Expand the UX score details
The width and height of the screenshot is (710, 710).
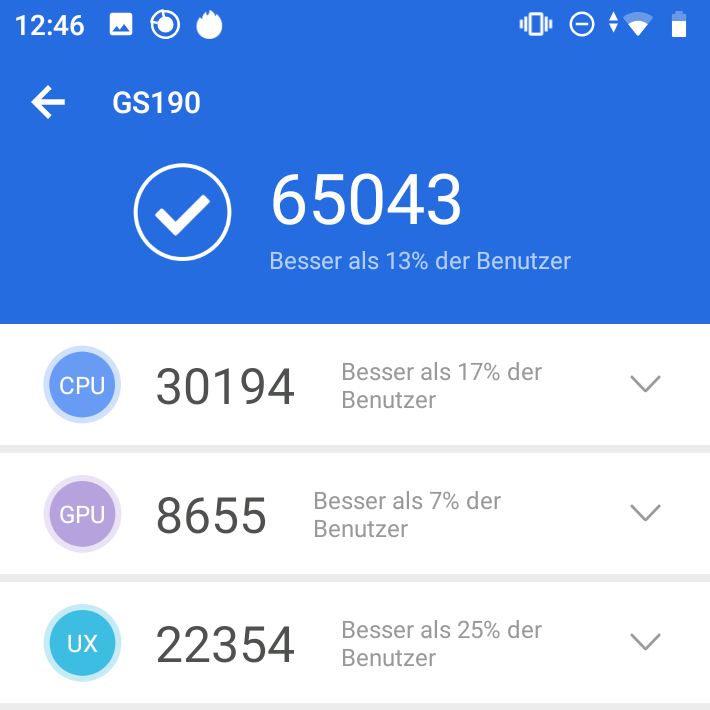(x=645, y=642)
